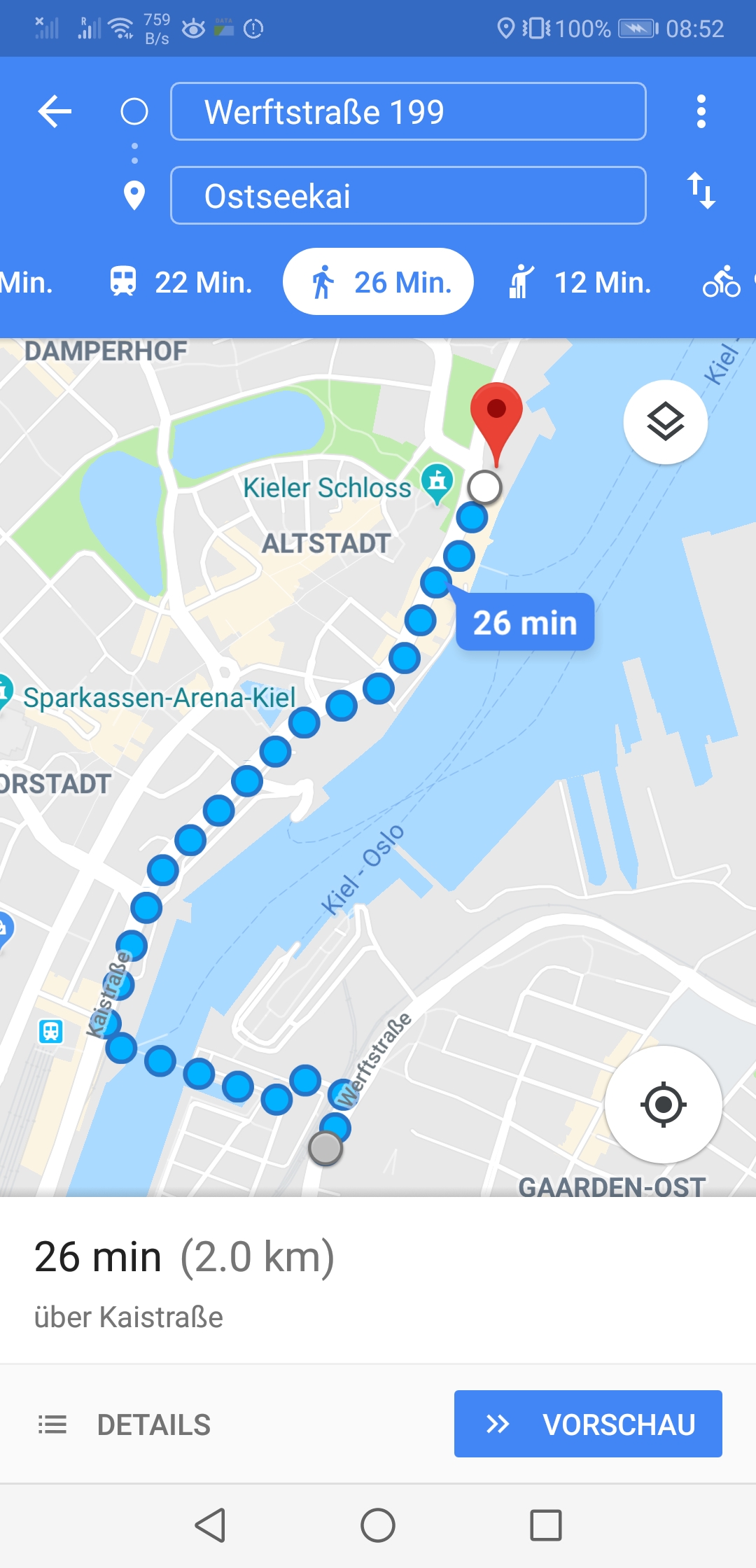Viewport: 756px width, 1568px height.
Task: Edit the starting point Werftstraße 199
Action: click(408, 112)
